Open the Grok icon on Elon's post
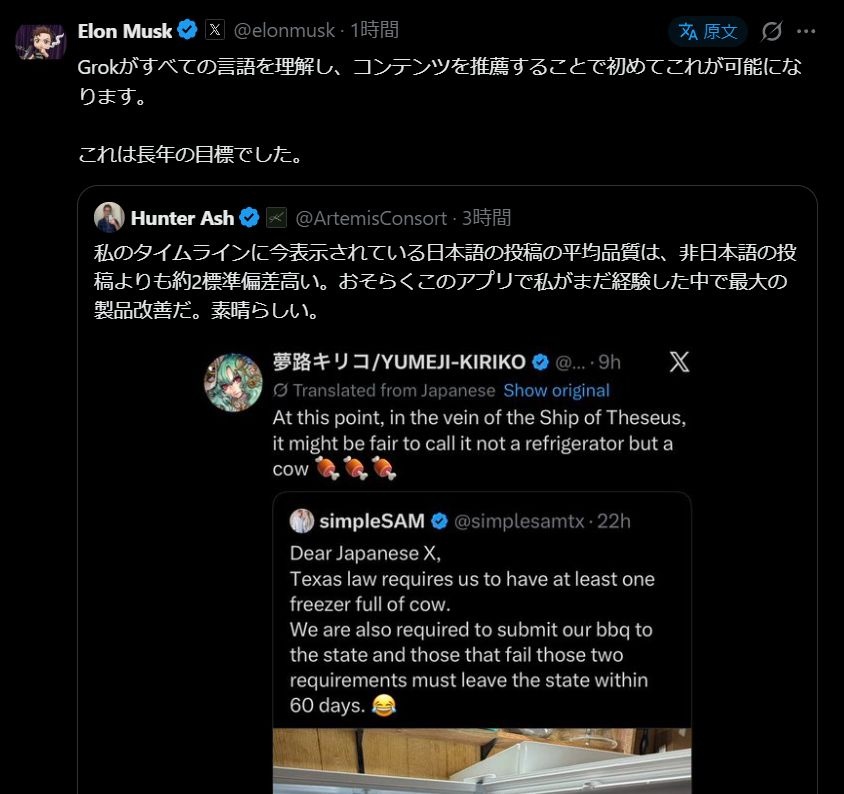844x794 pixels. tap(771, 31)
